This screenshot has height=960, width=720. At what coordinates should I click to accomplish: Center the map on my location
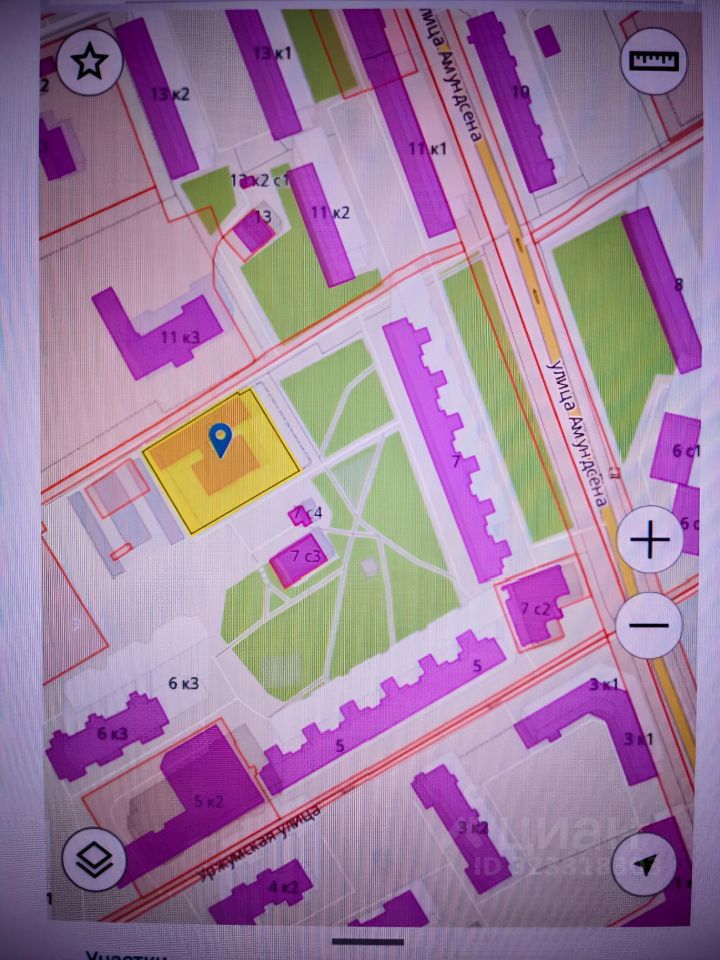(643, 864)
